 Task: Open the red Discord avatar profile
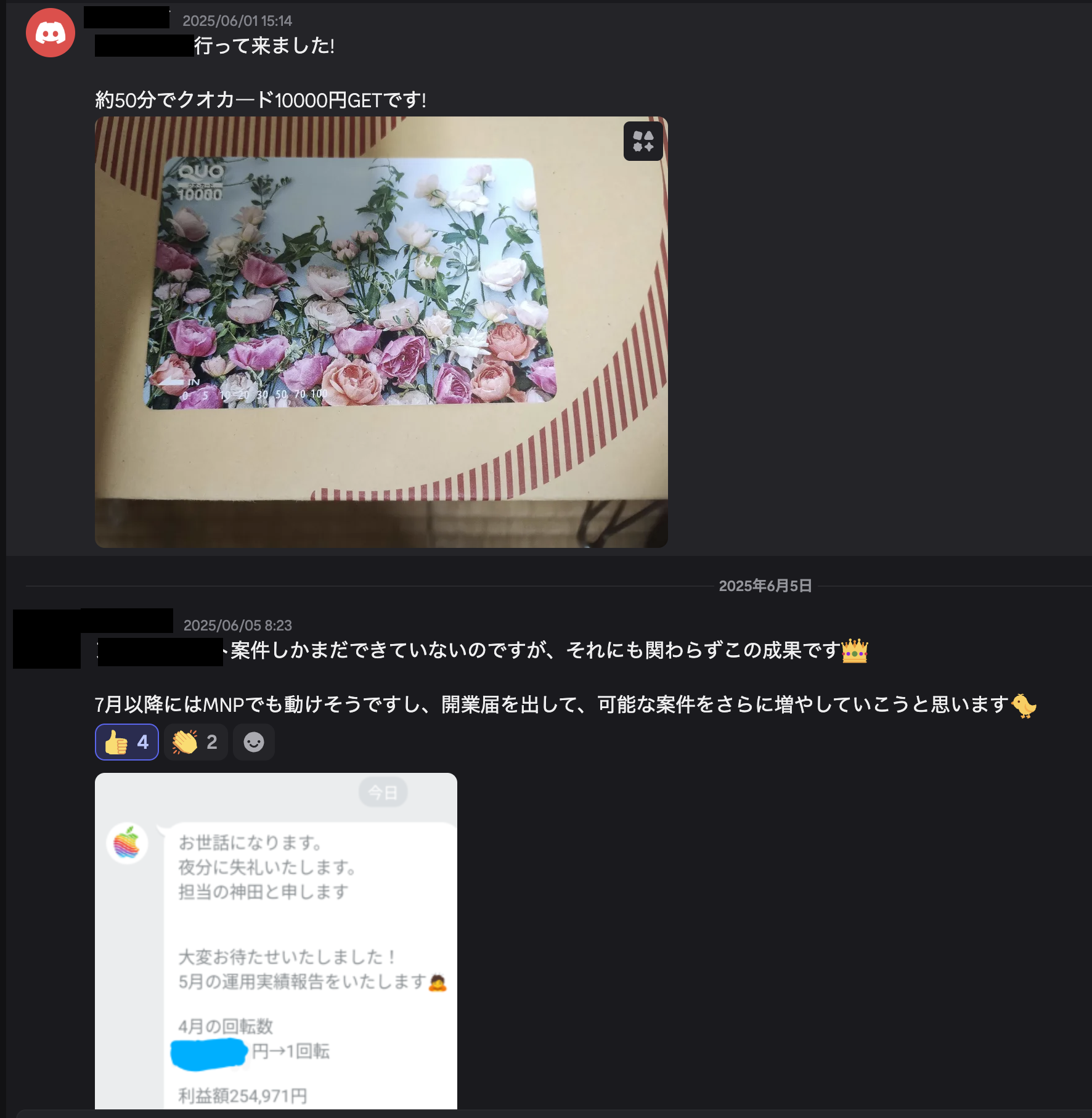pyautogui.click(x=51, y=33)
